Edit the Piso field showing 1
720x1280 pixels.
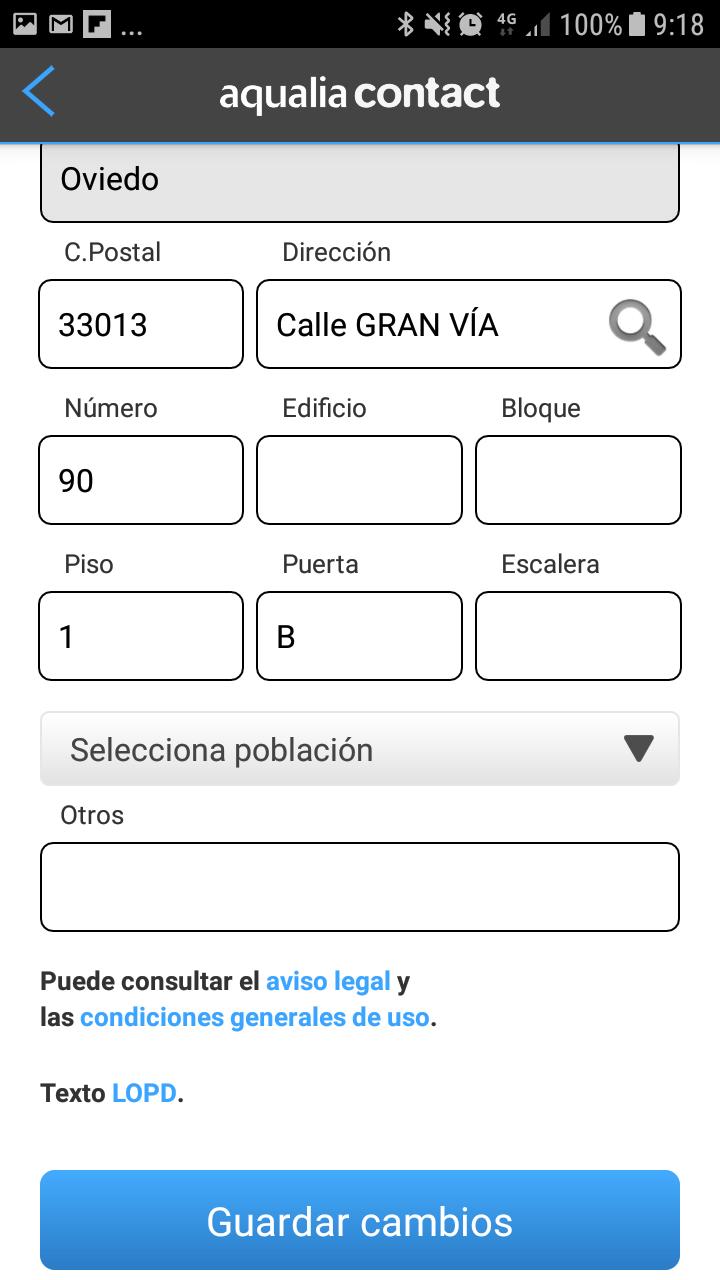pos(140,636)
